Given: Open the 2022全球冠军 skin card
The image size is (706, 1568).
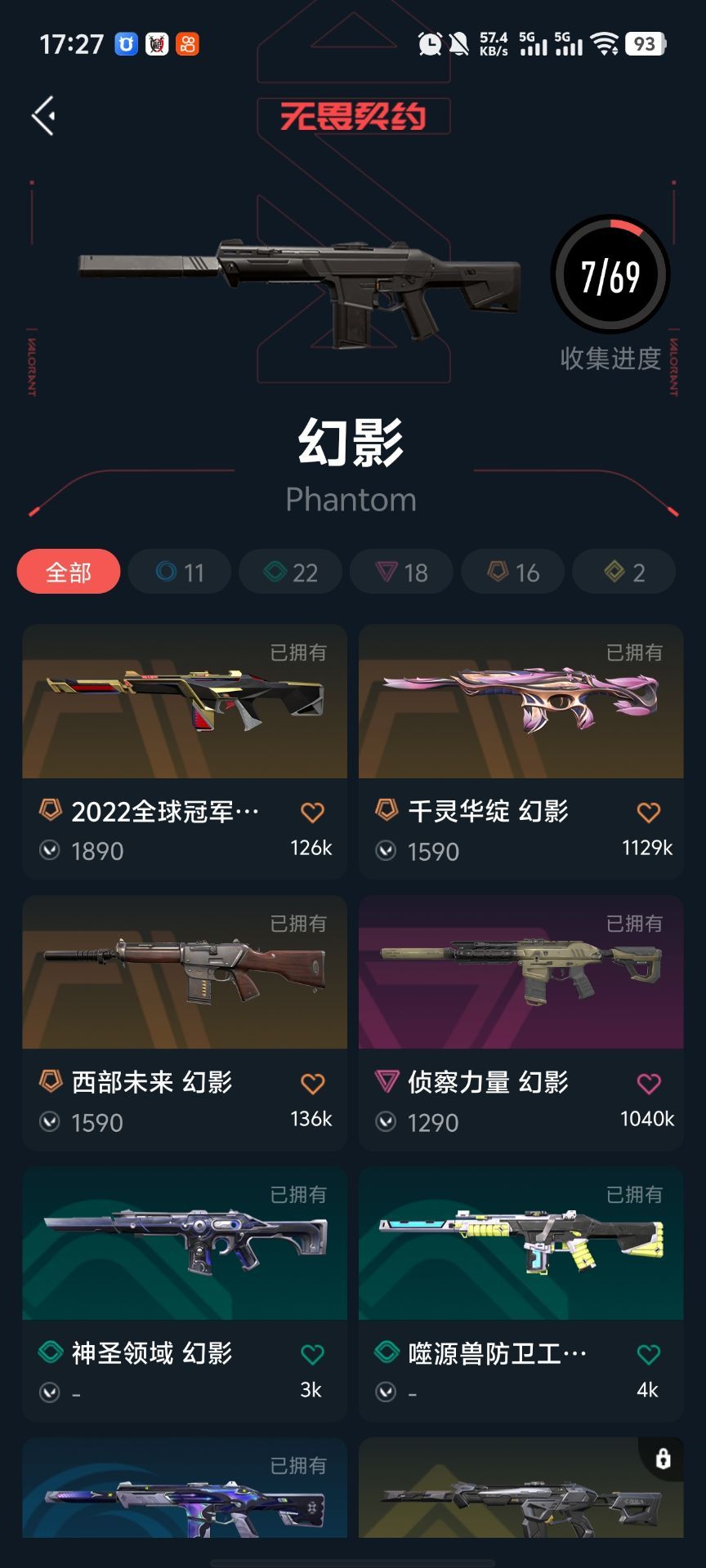Looking at the screenshot, I should [x=185, y=751].
